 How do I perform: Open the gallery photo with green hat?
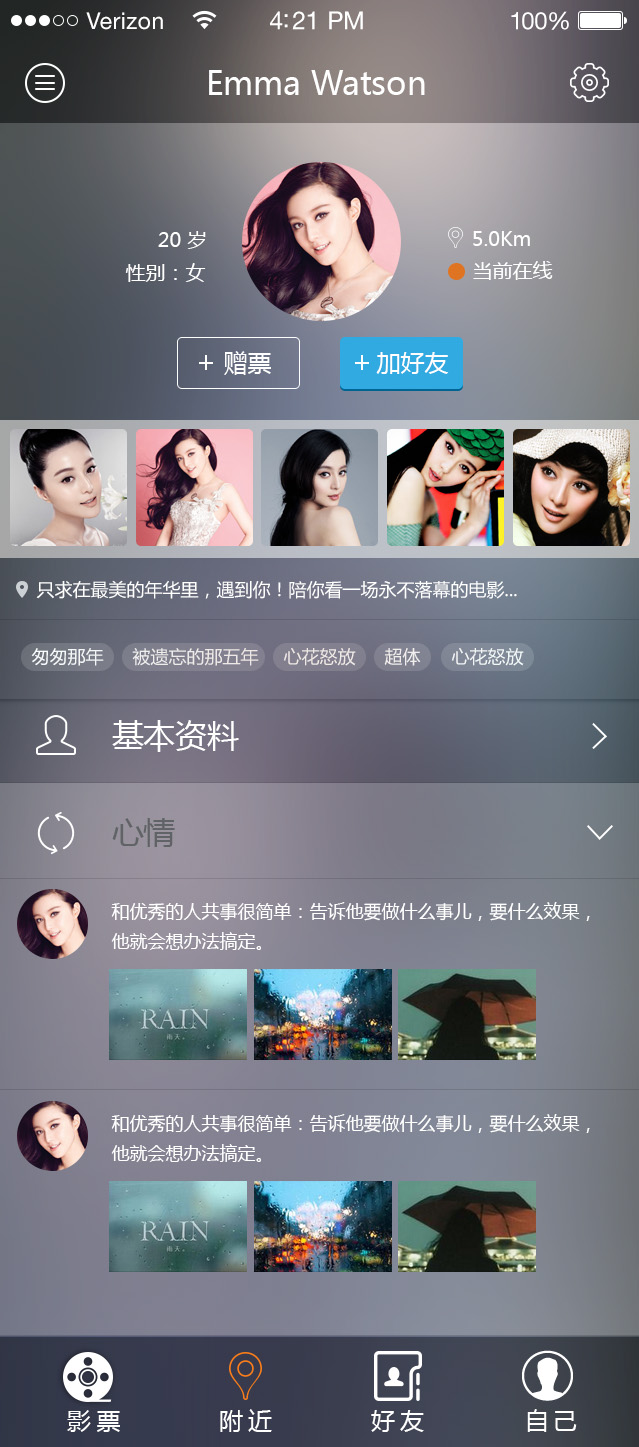pyautogui.click(x=445, y=488)
